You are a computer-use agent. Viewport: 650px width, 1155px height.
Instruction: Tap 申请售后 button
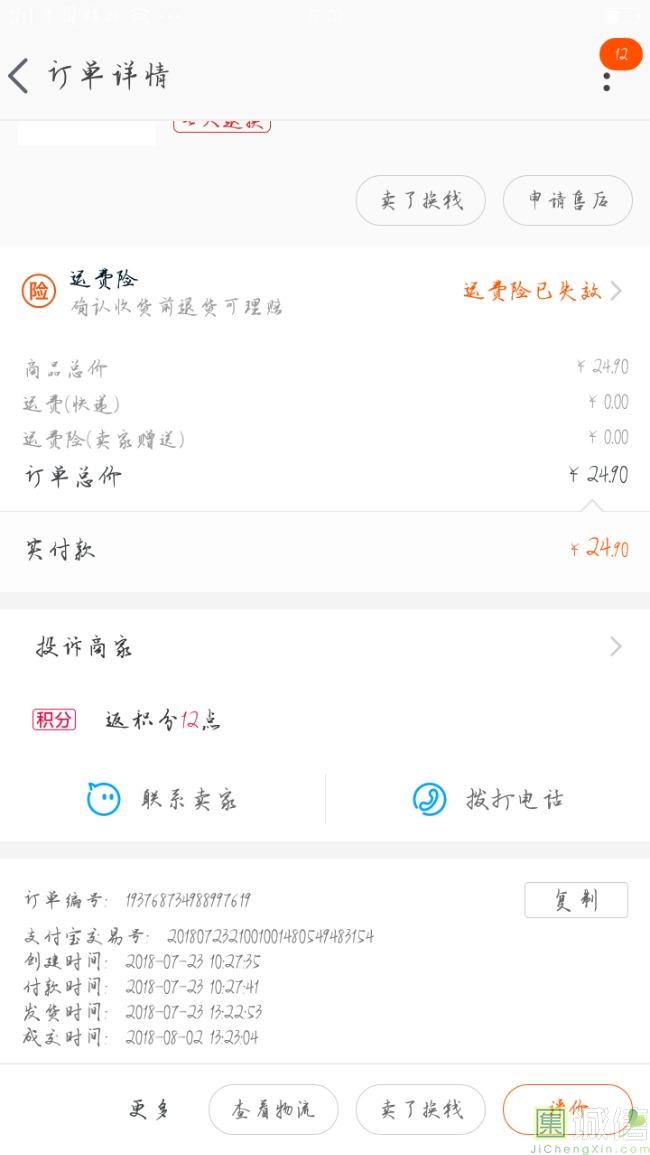[567, 200]
